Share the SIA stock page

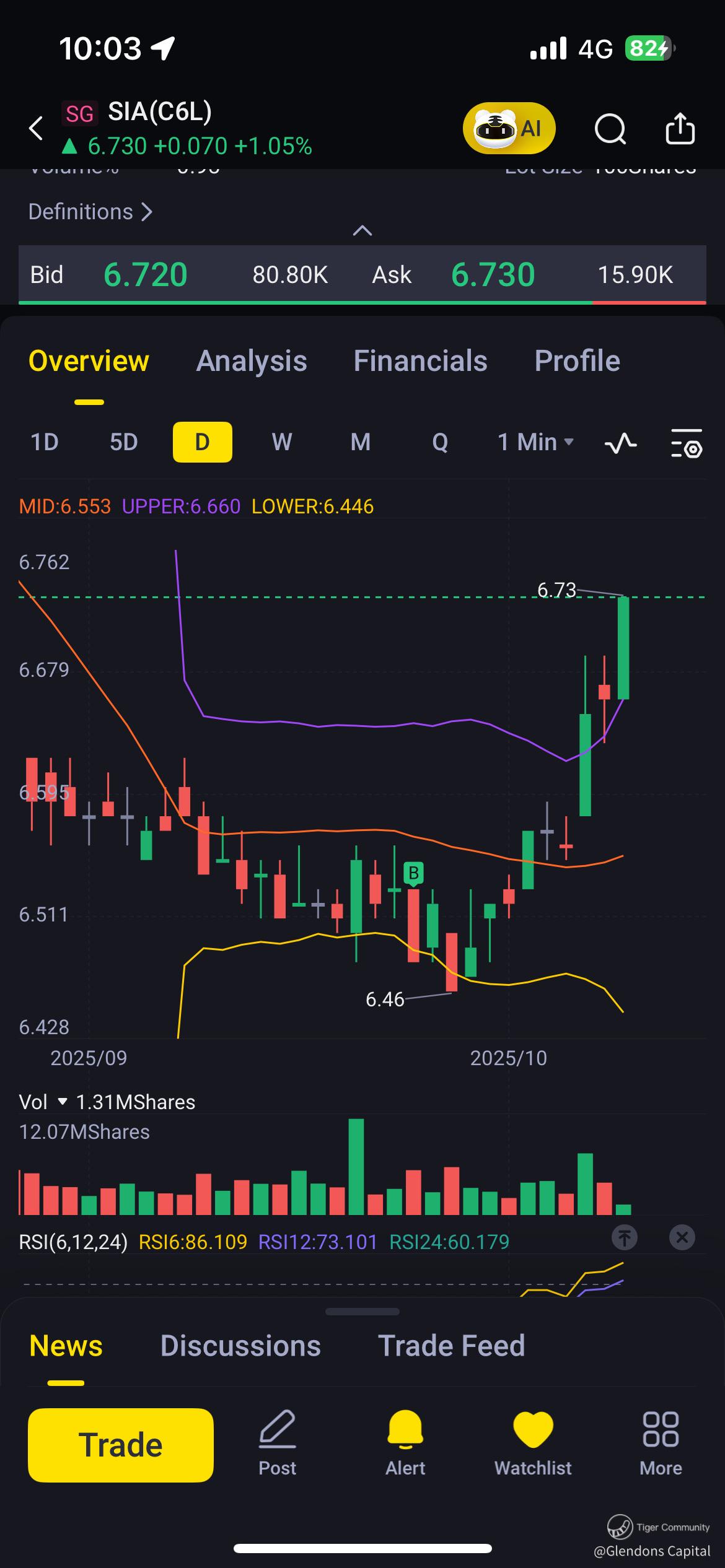click(x=680, y=129)
